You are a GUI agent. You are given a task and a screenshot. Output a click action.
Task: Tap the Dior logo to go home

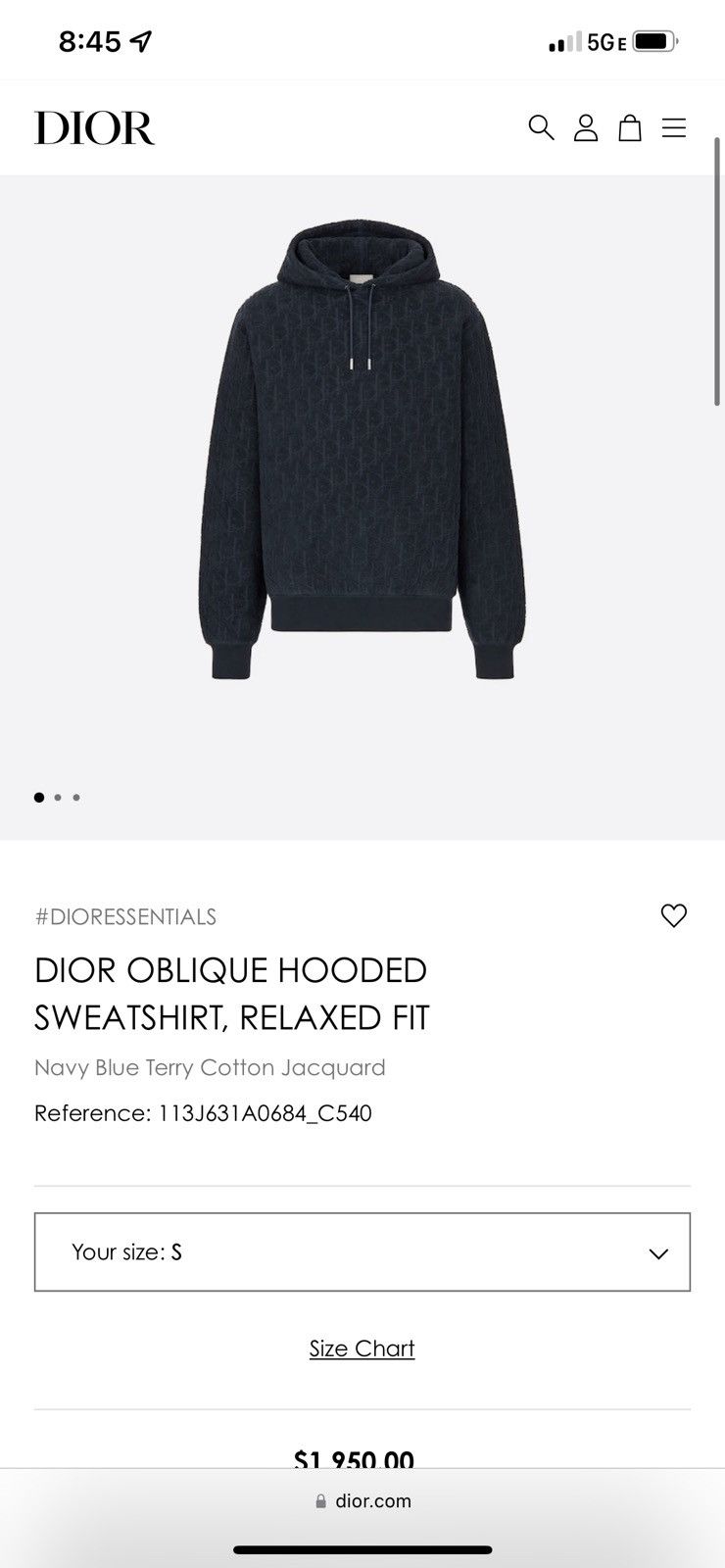tap(95, 128)
